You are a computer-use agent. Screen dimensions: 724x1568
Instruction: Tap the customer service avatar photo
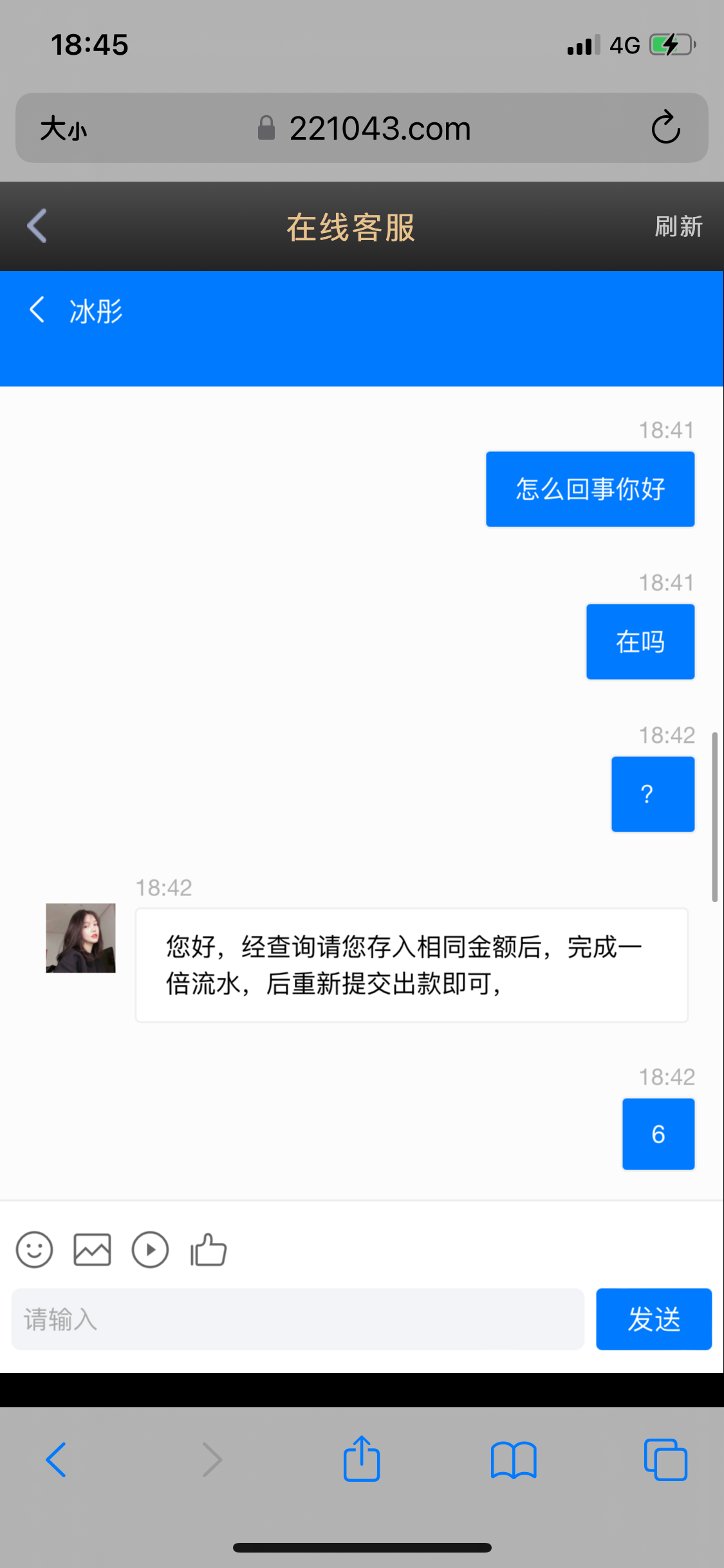pyautogui.click(x=80, y=938)
